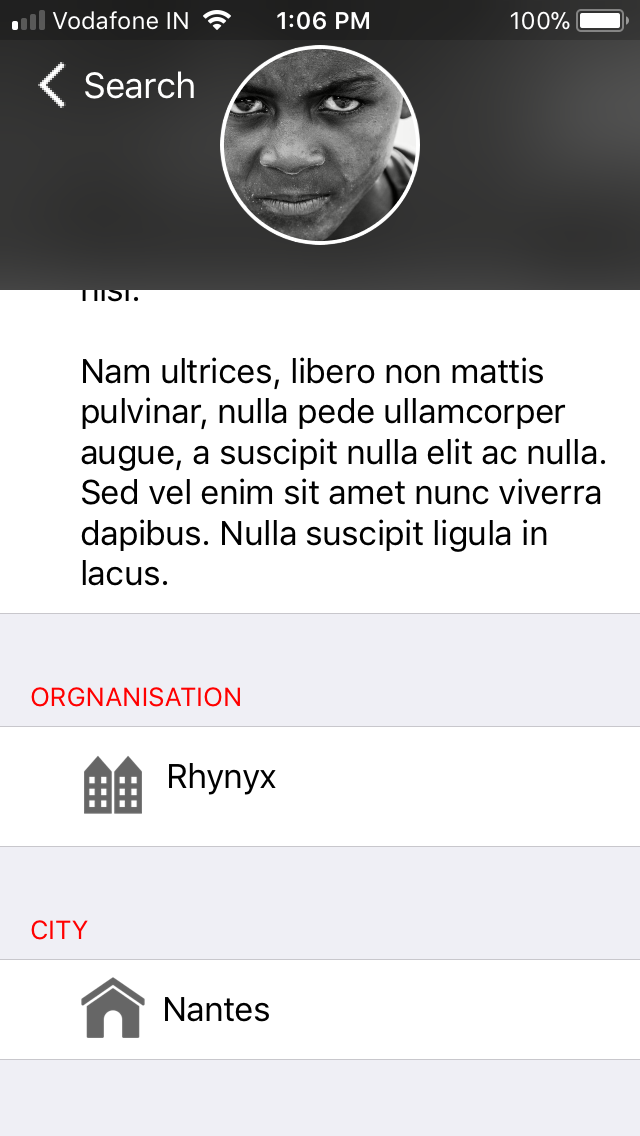640x1136 pixels.
Task: Open the Rhynyx organisation row
Action: (320, 786)
